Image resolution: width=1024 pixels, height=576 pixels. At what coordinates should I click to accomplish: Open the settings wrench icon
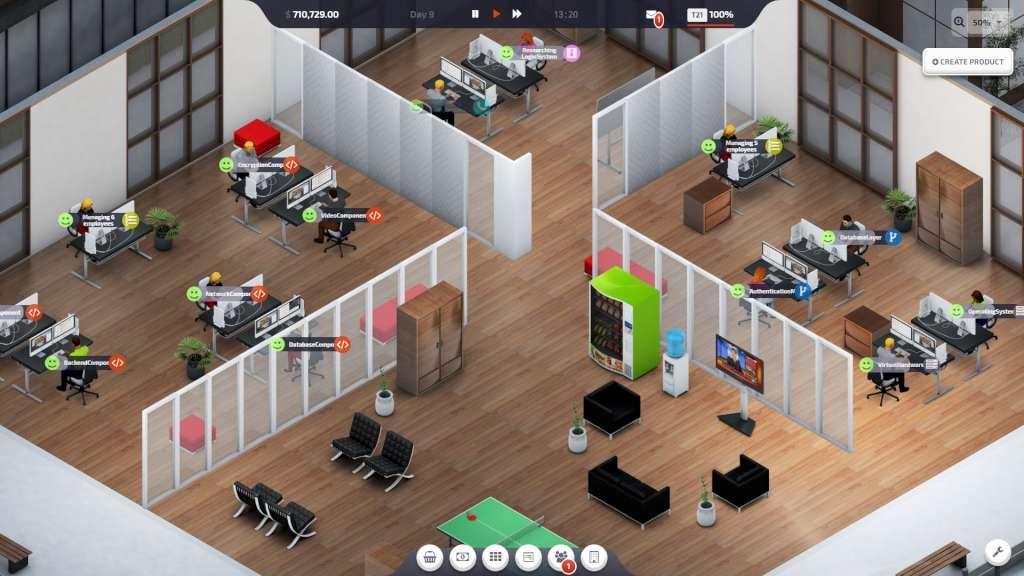996,551
